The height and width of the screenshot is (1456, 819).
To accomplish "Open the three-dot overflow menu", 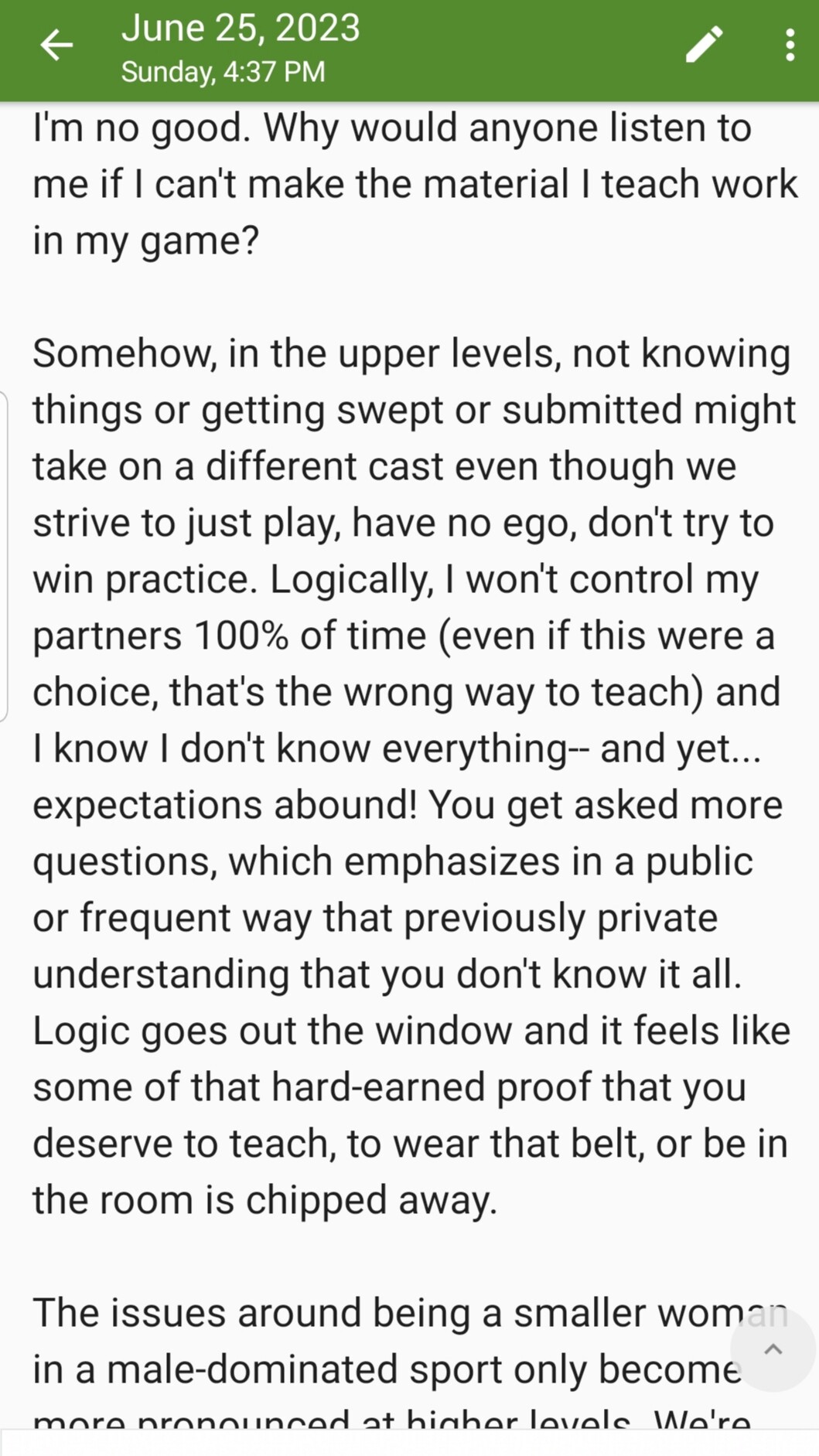I will coord(790,45).
